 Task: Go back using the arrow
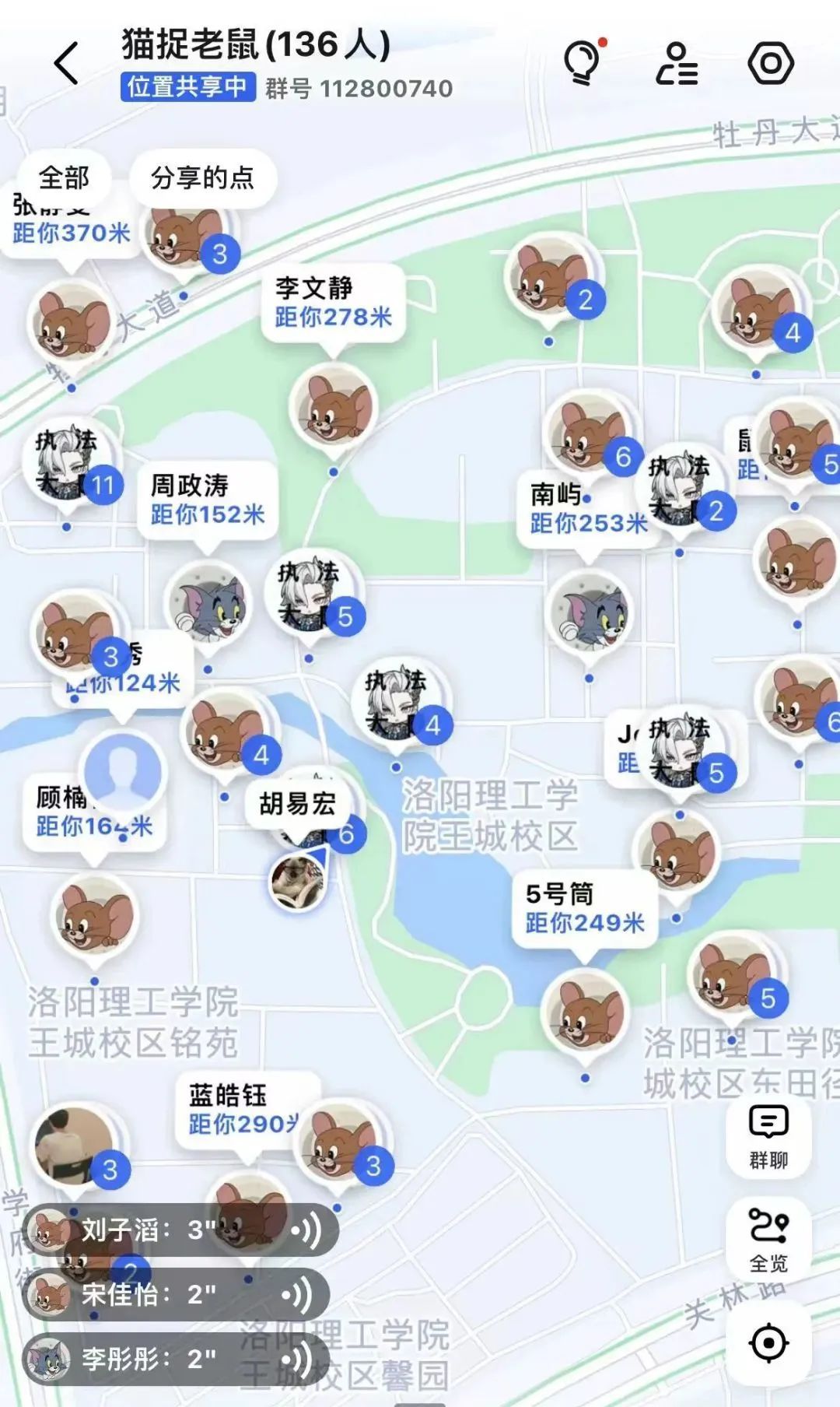[x=67, y=62]
